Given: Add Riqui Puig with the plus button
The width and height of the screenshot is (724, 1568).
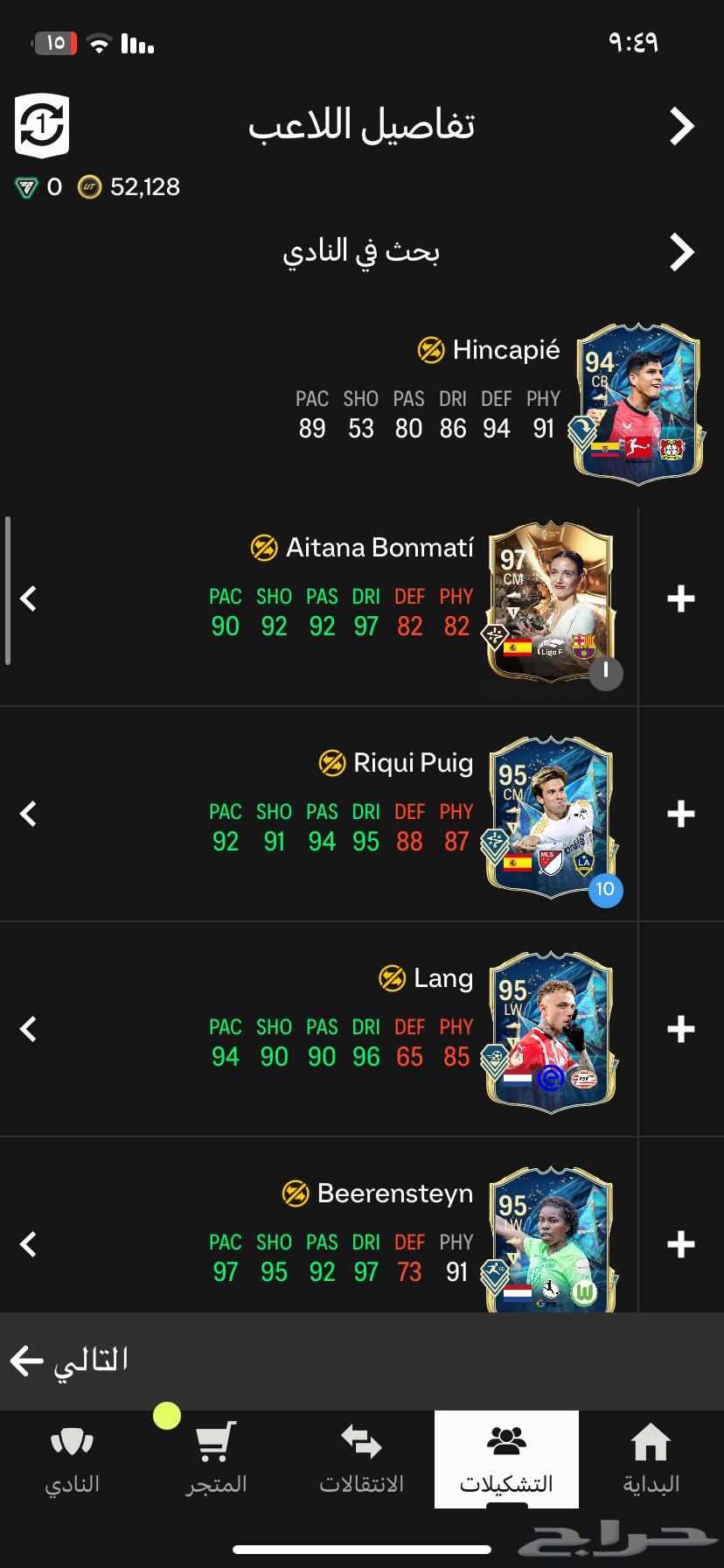Looking at the screenshot, I should 680,815.
